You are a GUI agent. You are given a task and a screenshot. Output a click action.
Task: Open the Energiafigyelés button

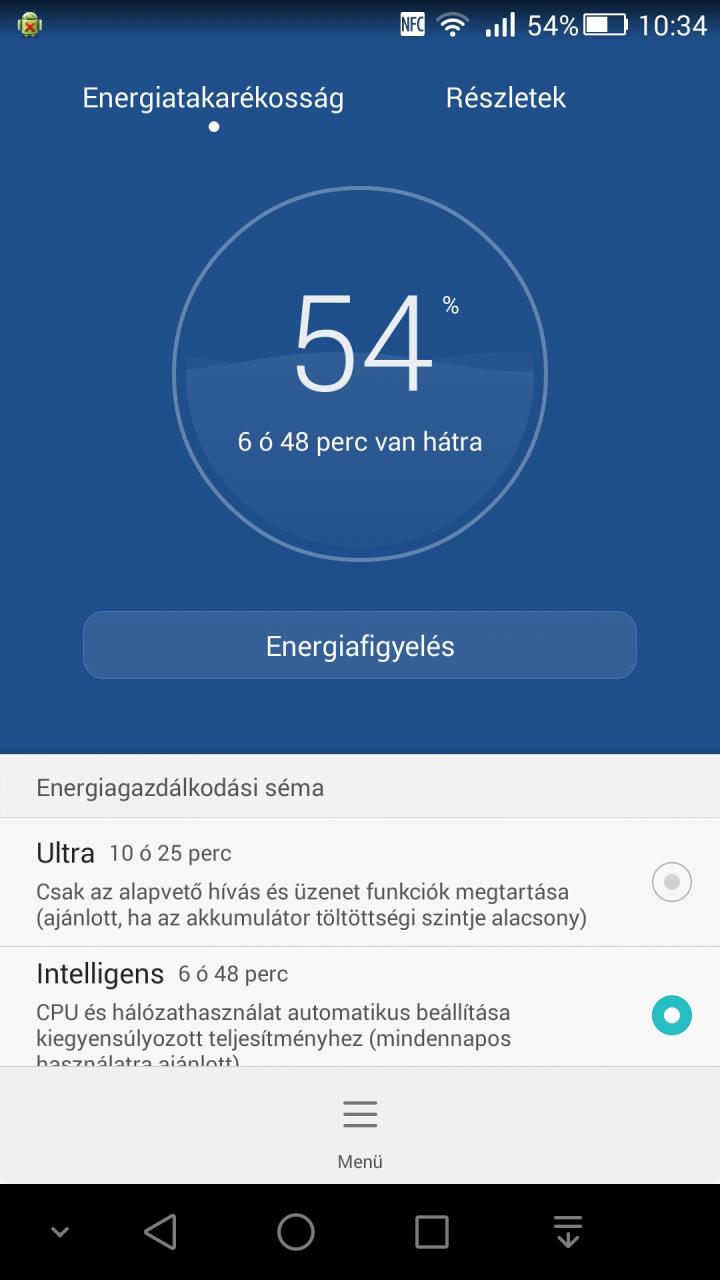coord(360,646)
